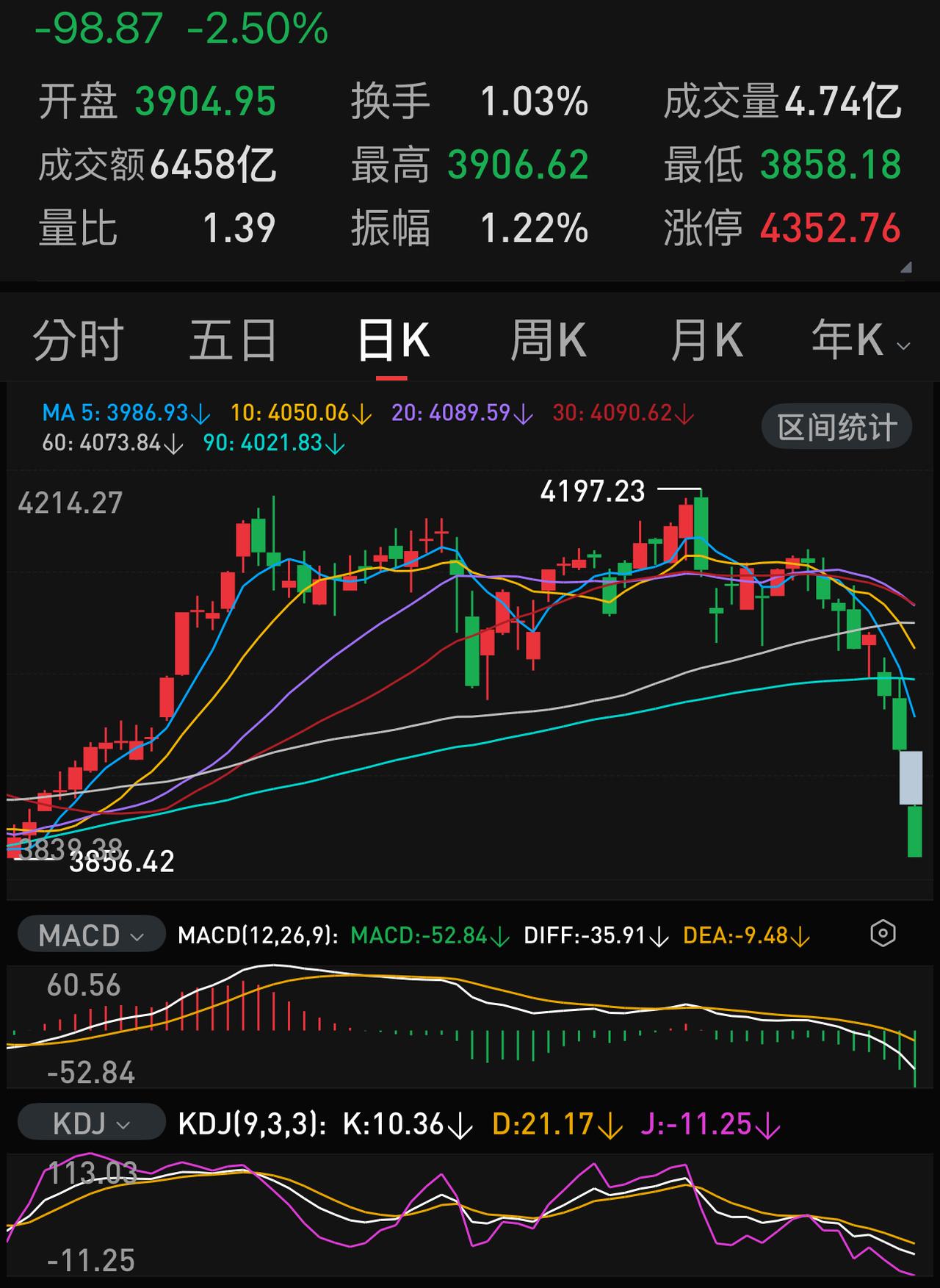Click the last green candlestick on the chart
The image size is (940, 1288).
[914, 830]
